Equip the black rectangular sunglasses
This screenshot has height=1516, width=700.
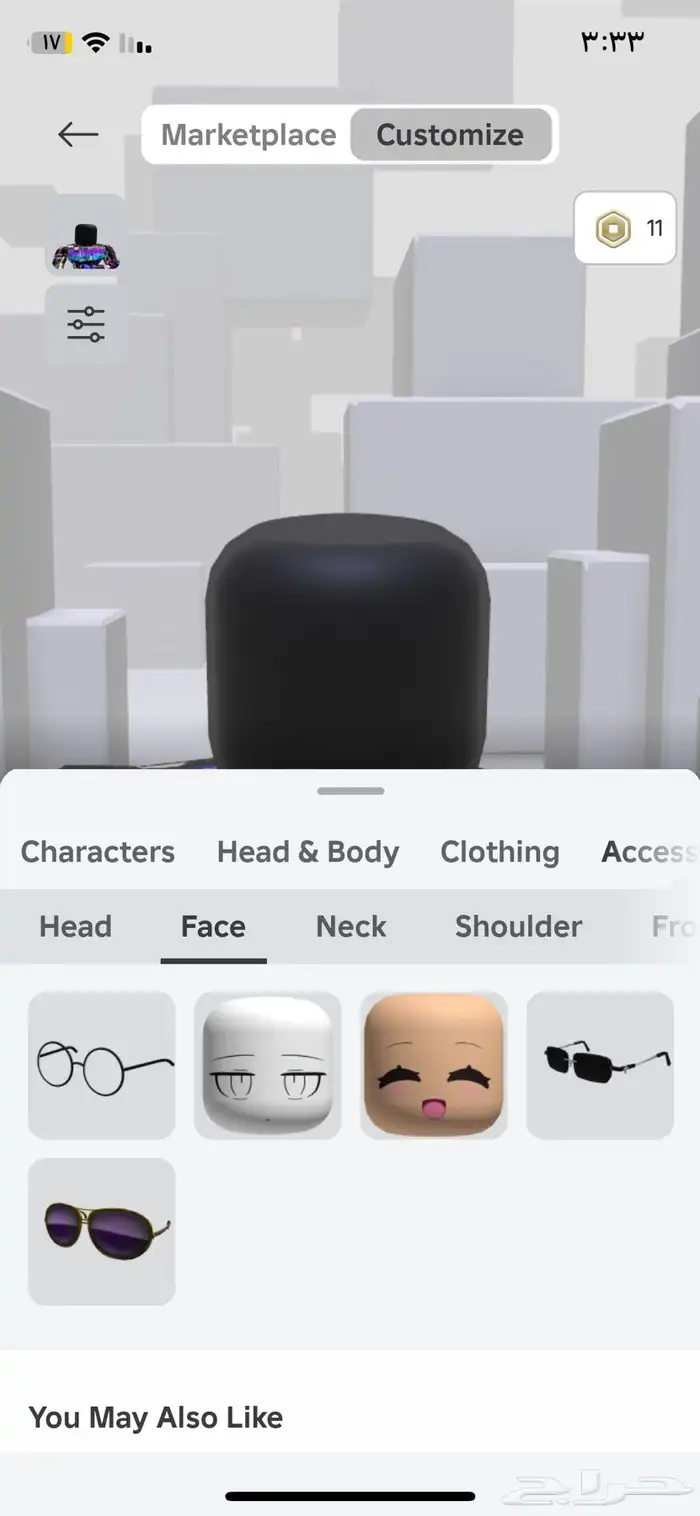[x=600, y=1065]
